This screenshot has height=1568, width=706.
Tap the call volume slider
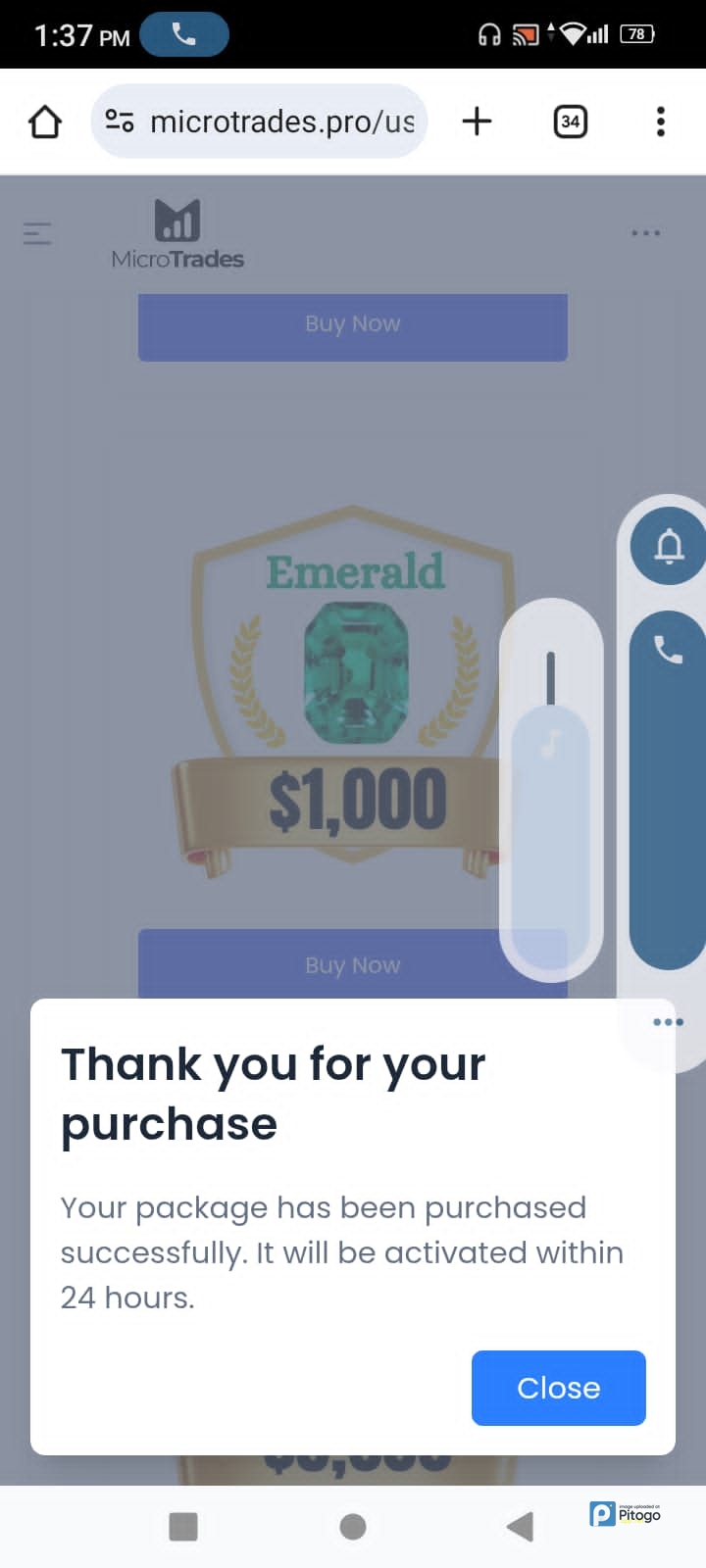(x=669, y=784)
